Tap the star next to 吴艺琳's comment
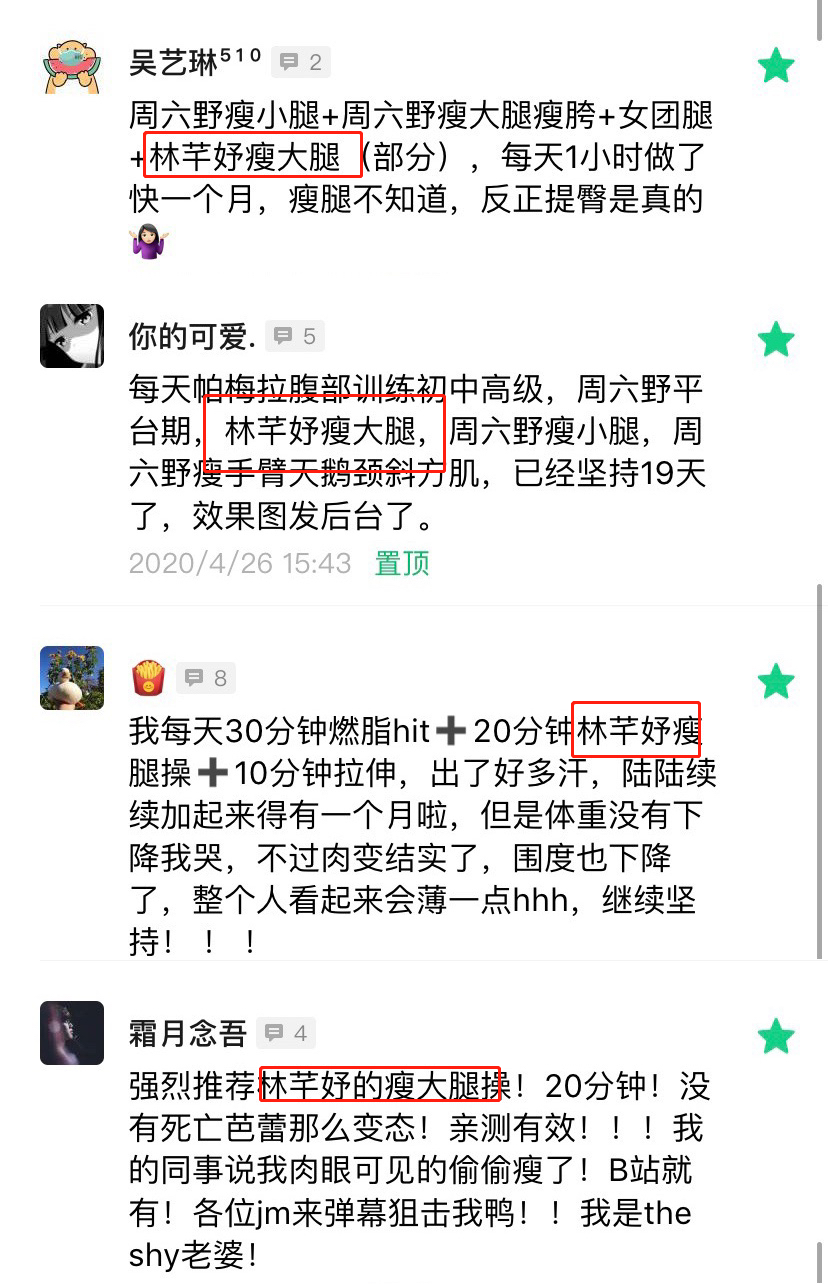The height and width of the screenshot is (1284, 828). [775, 66]
